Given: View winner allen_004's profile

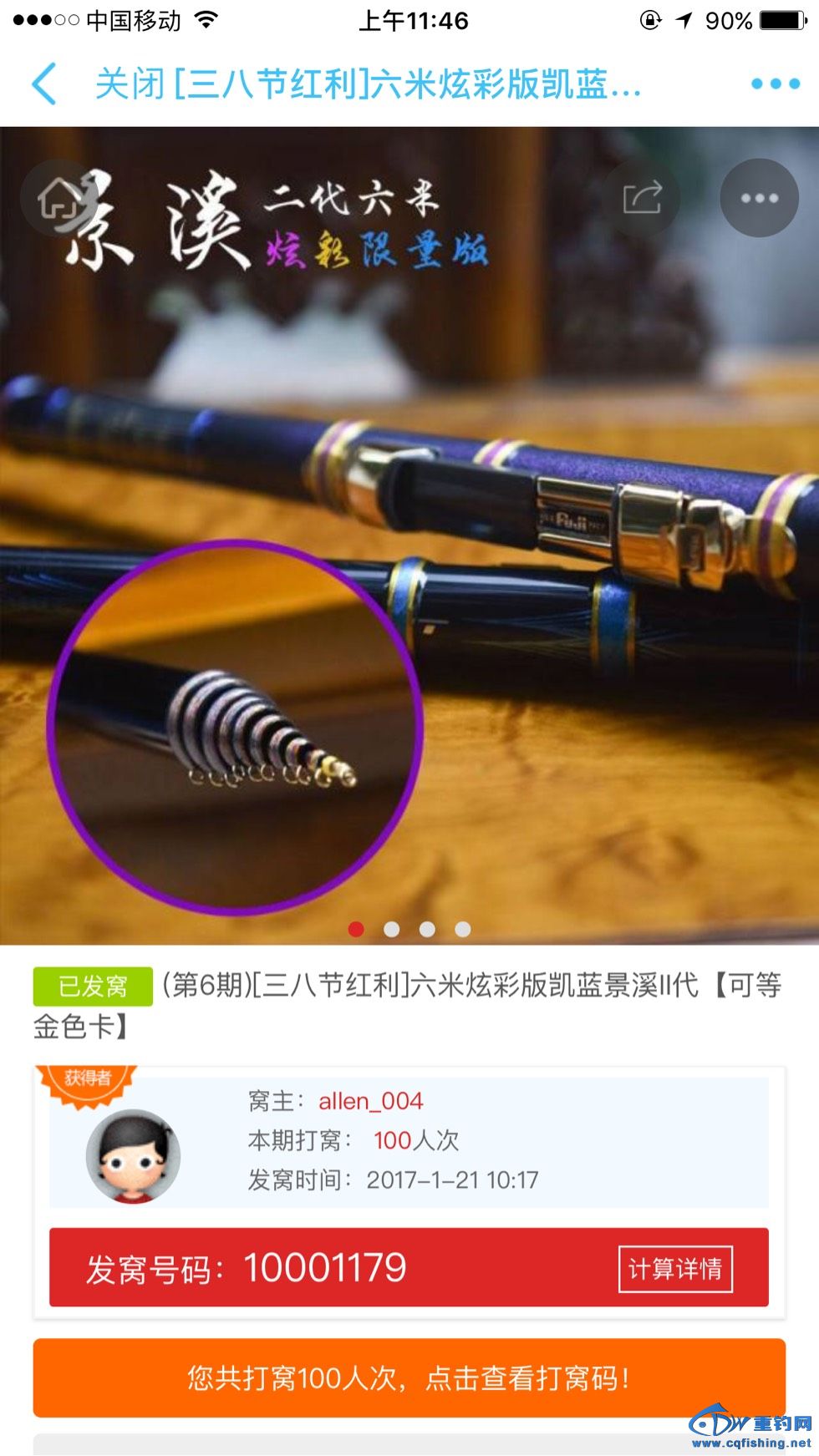Looking at the screenshot, I should [370, 1101].
